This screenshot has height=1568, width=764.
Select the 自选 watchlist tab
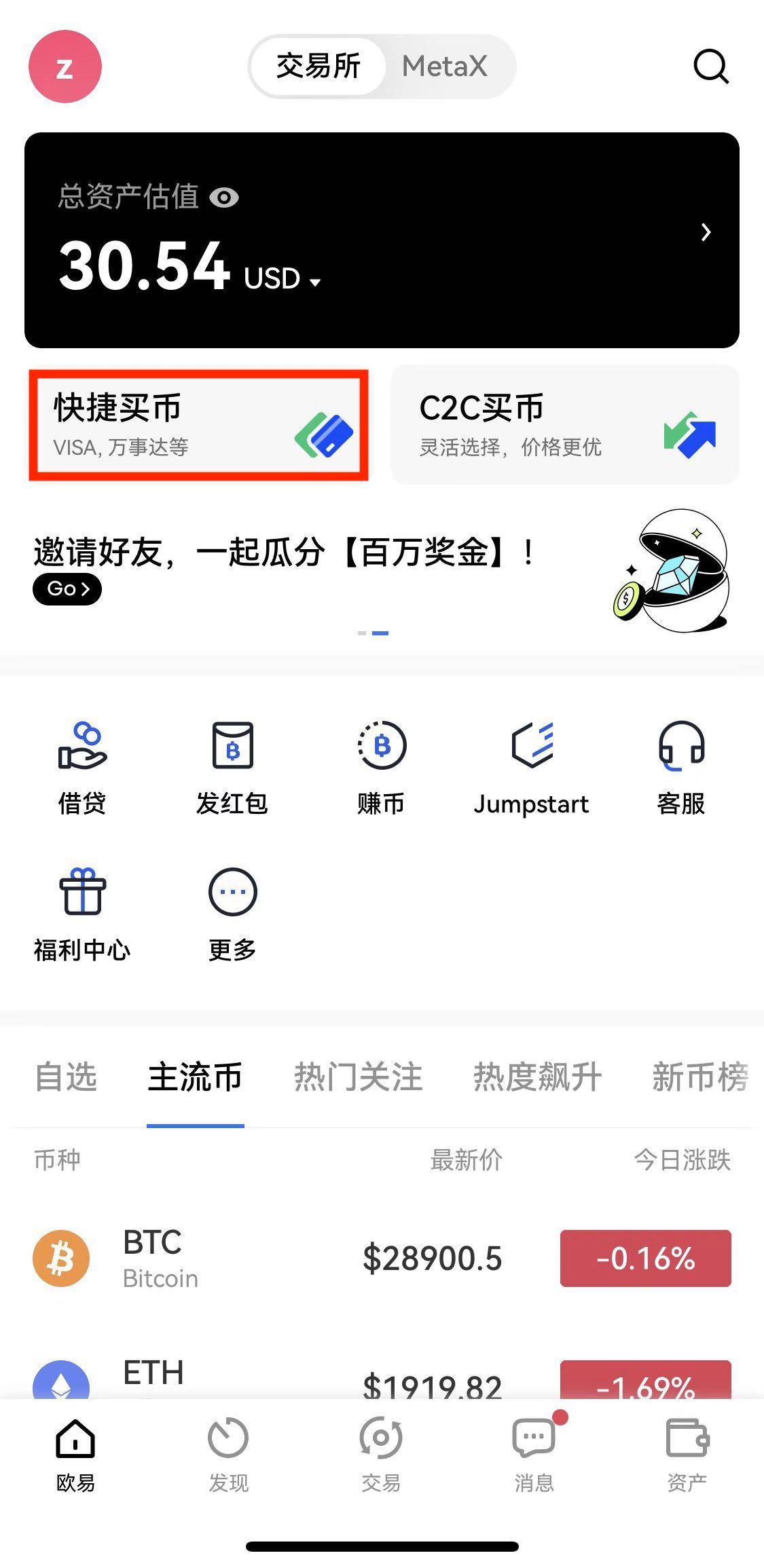pyautogui.click(x=67, y=1079)
